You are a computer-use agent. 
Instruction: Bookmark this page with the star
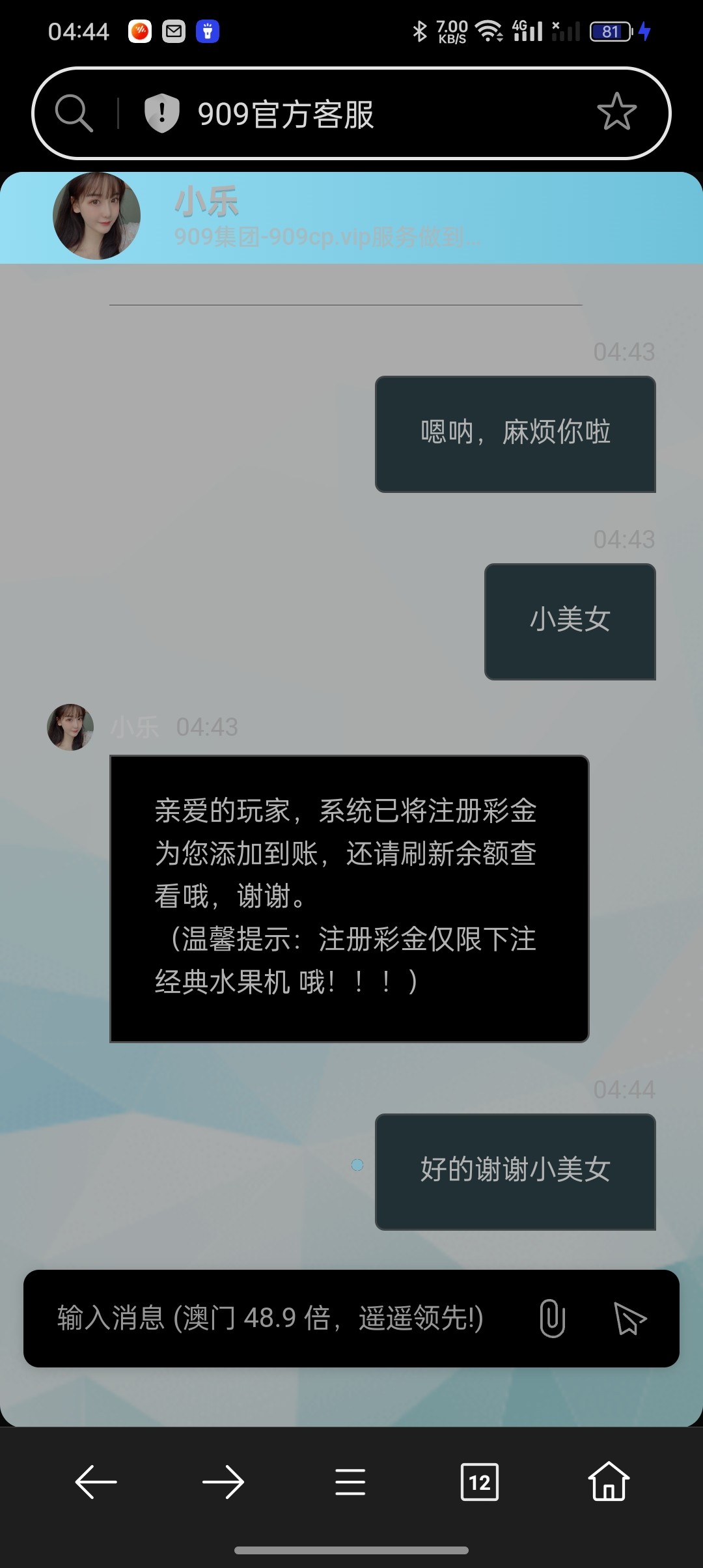coord(616,113)
